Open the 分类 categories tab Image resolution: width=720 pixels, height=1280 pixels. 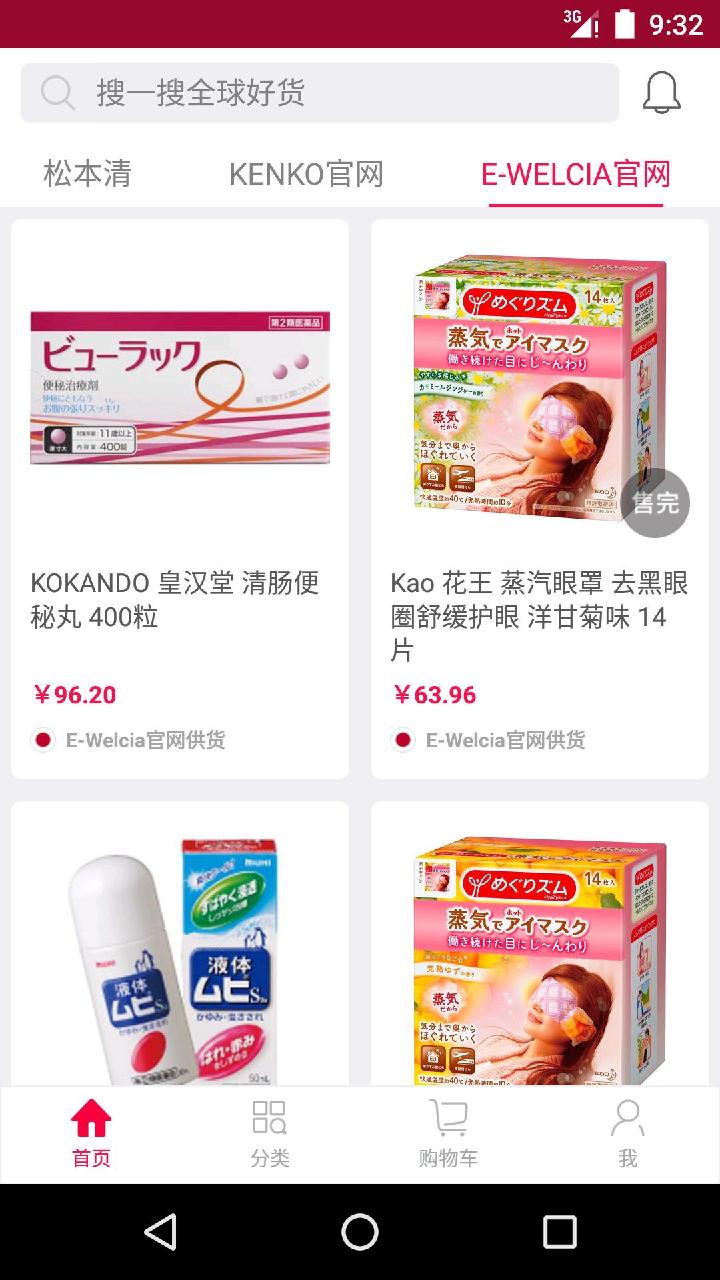coord(270,1134)
